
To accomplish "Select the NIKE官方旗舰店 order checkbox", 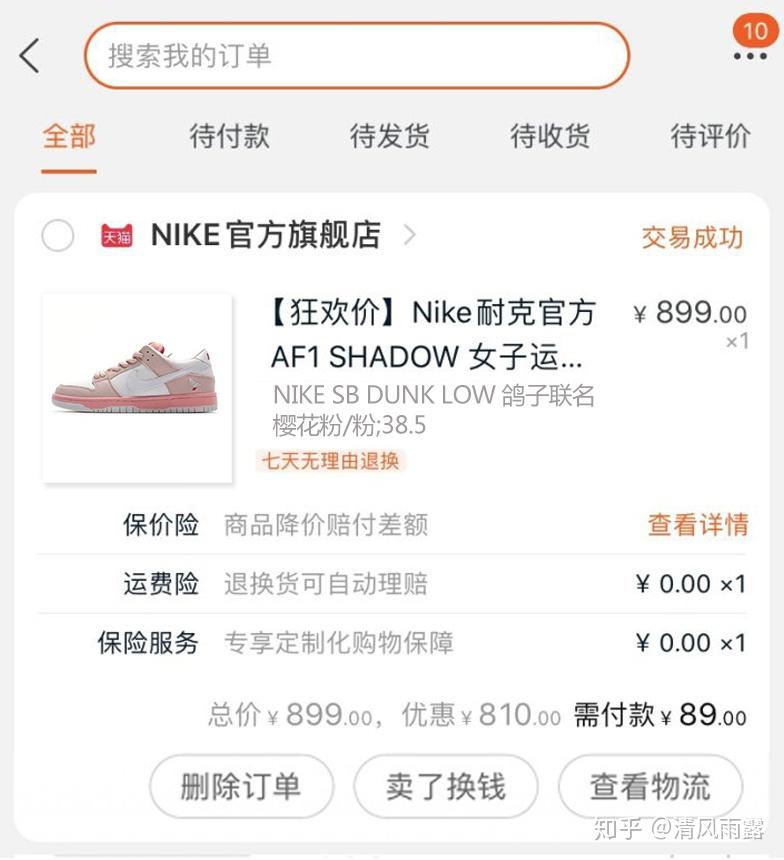I will 58,236.
